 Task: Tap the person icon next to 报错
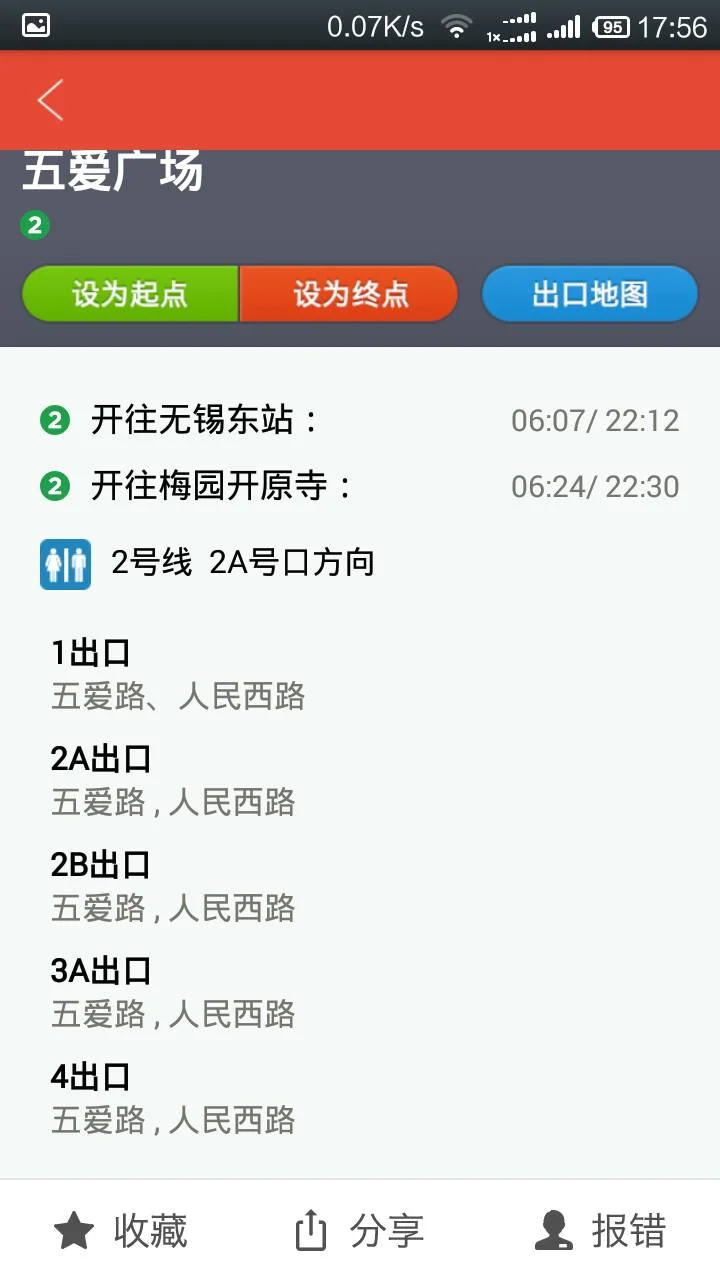(554, 1232)
